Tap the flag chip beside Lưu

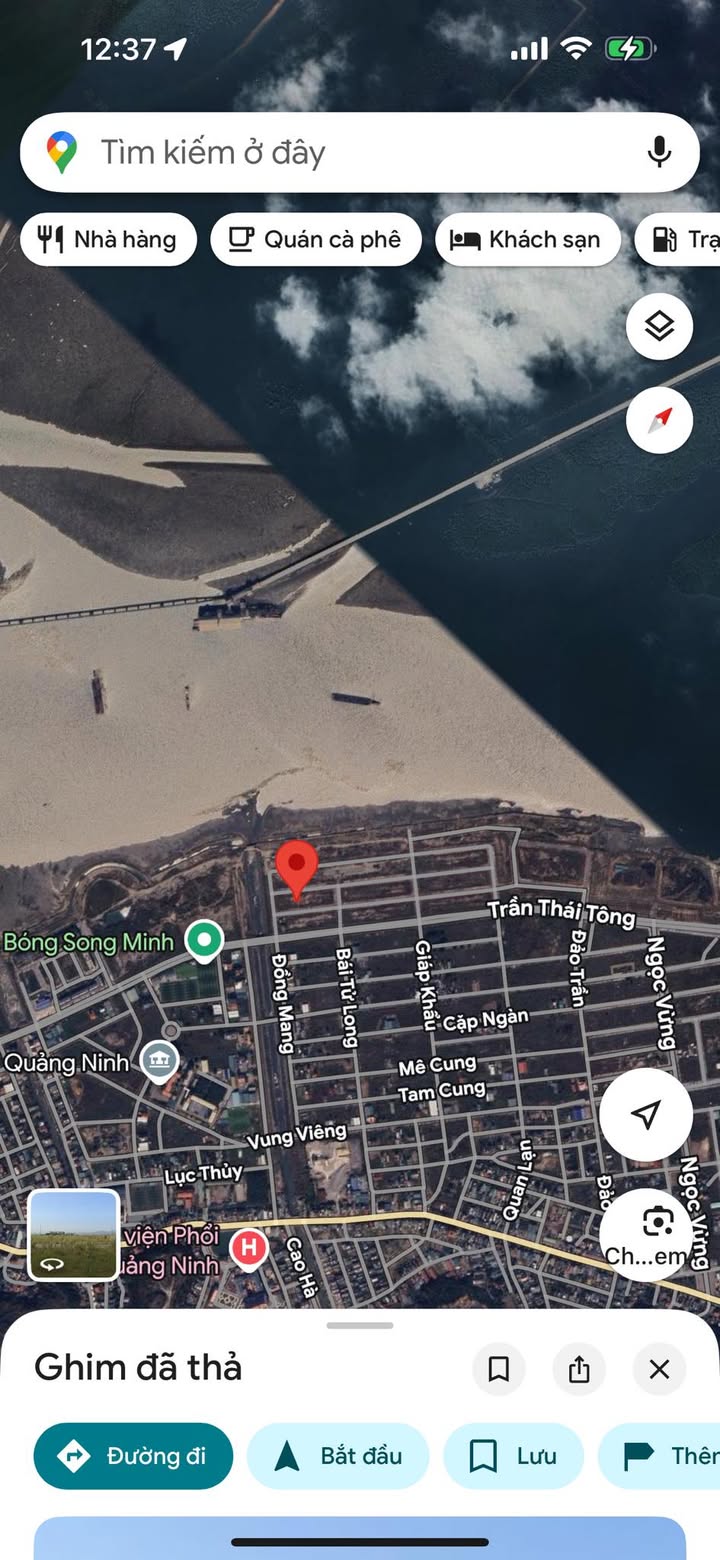coord(665,1456)
